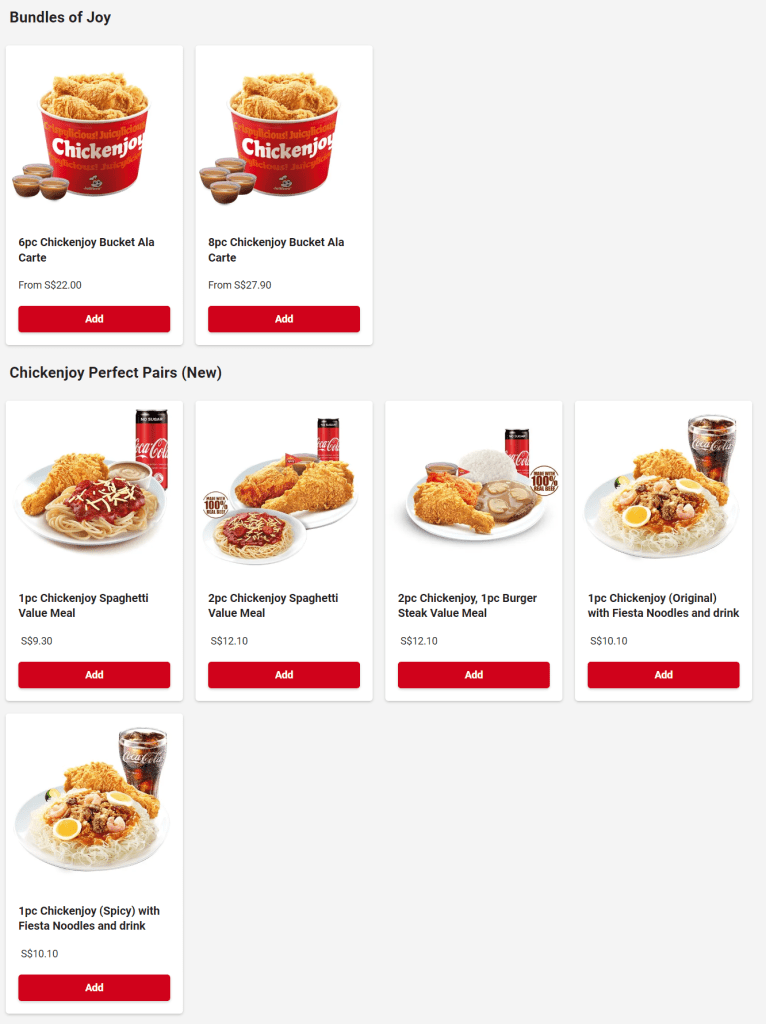This screenshot has width=766, height=1024.
Task: Add 8pc Chickenjoy Bucket Ala Carte
Action: click(284, 319)
